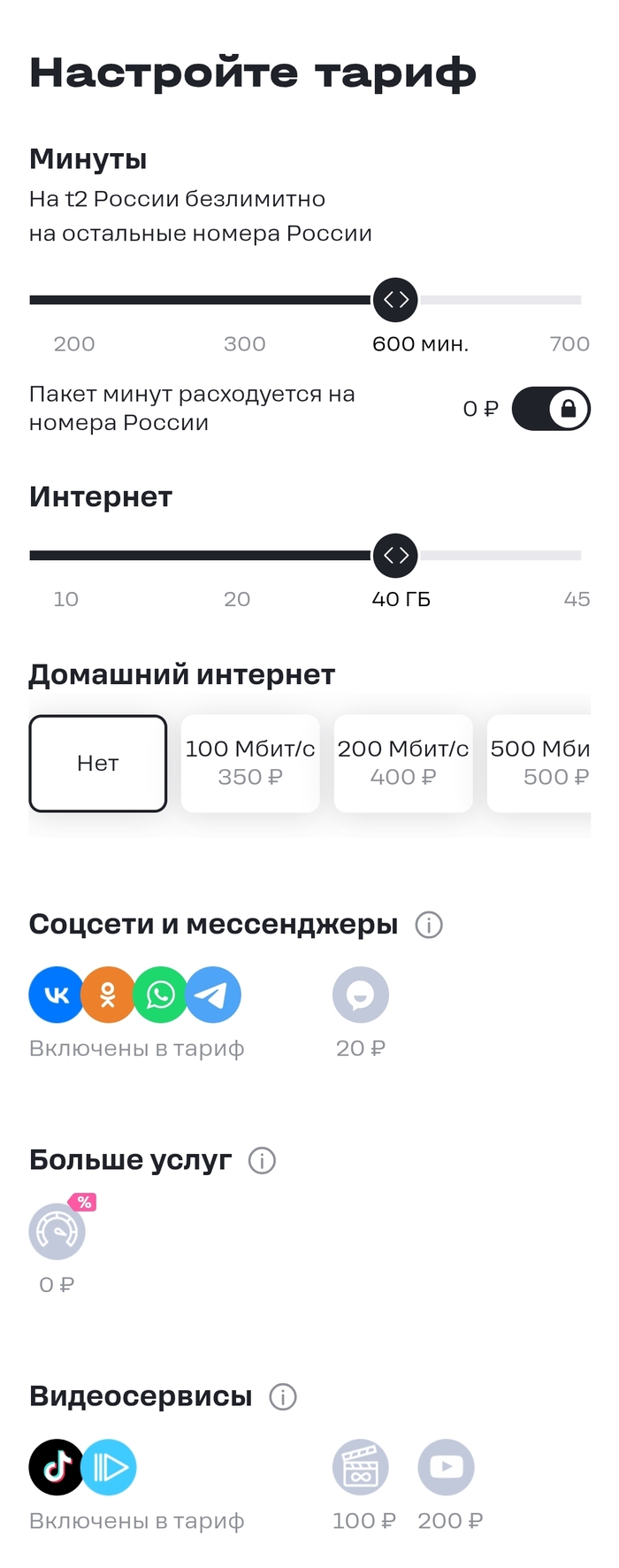This screenshot has height=1568, width=619.
Task: Select the Нет home internet option
Action: tap(98, 764)
